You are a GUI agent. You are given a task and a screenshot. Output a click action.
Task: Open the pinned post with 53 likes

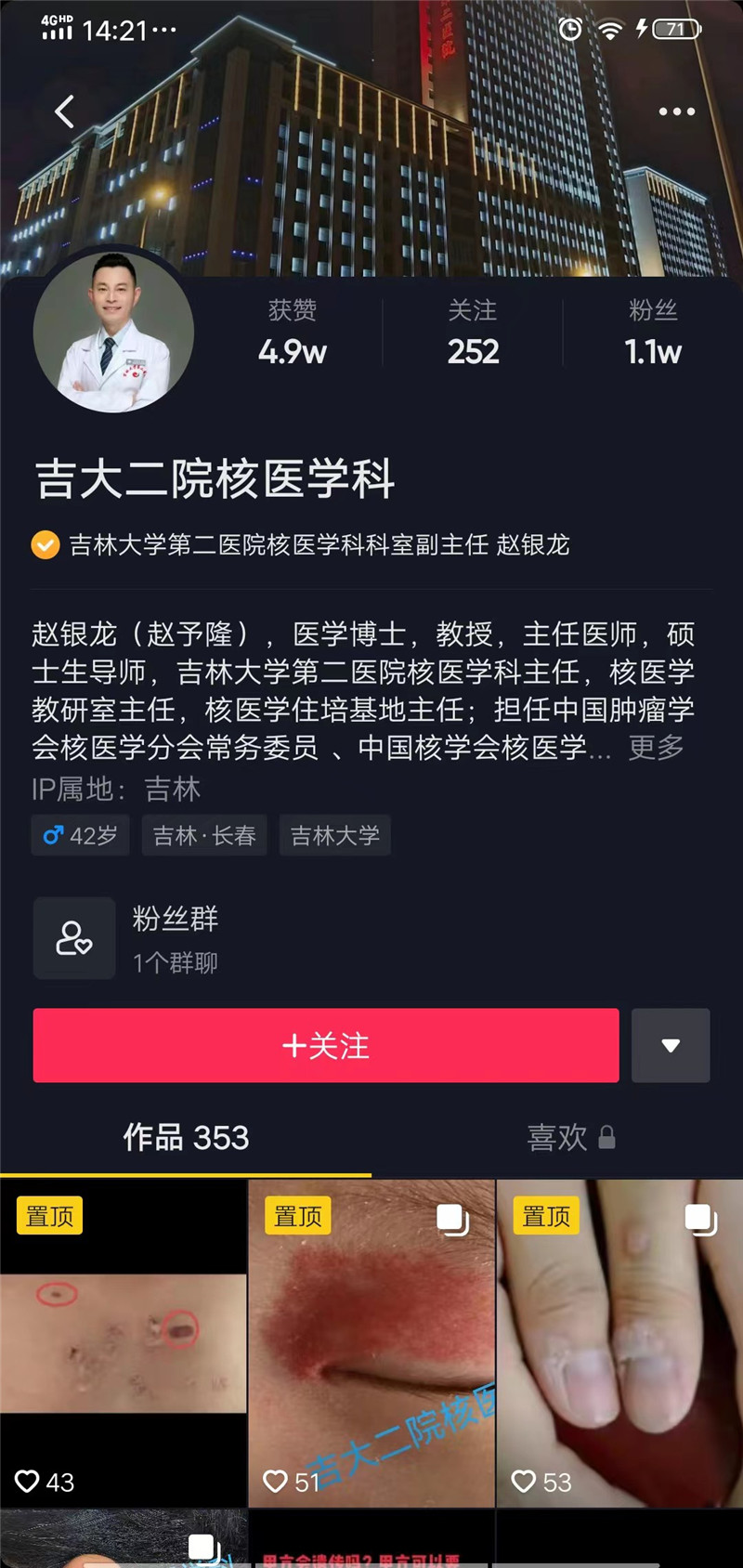pos(619,1343)
